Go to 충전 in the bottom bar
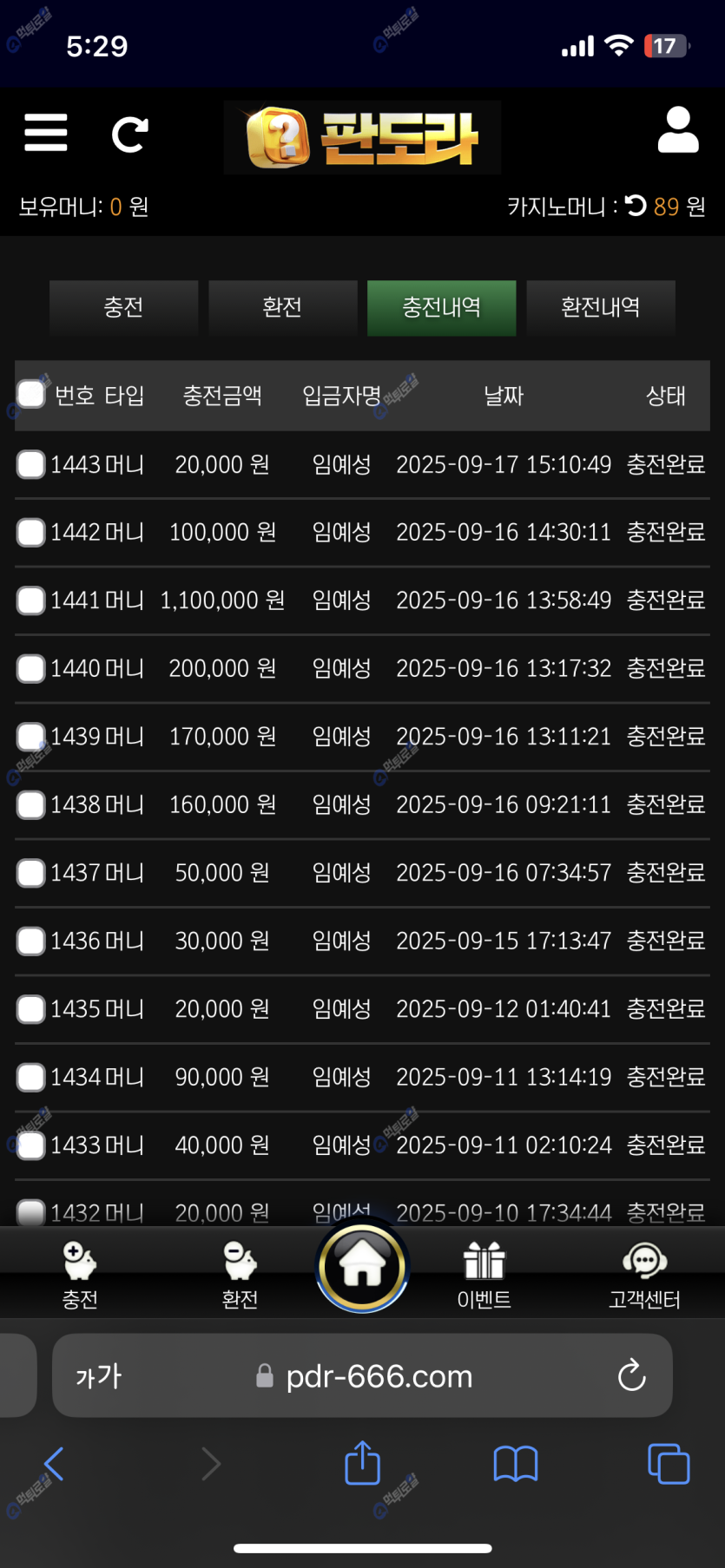The width and height of the screenshot is (725, 1568). pos(80,1274)
